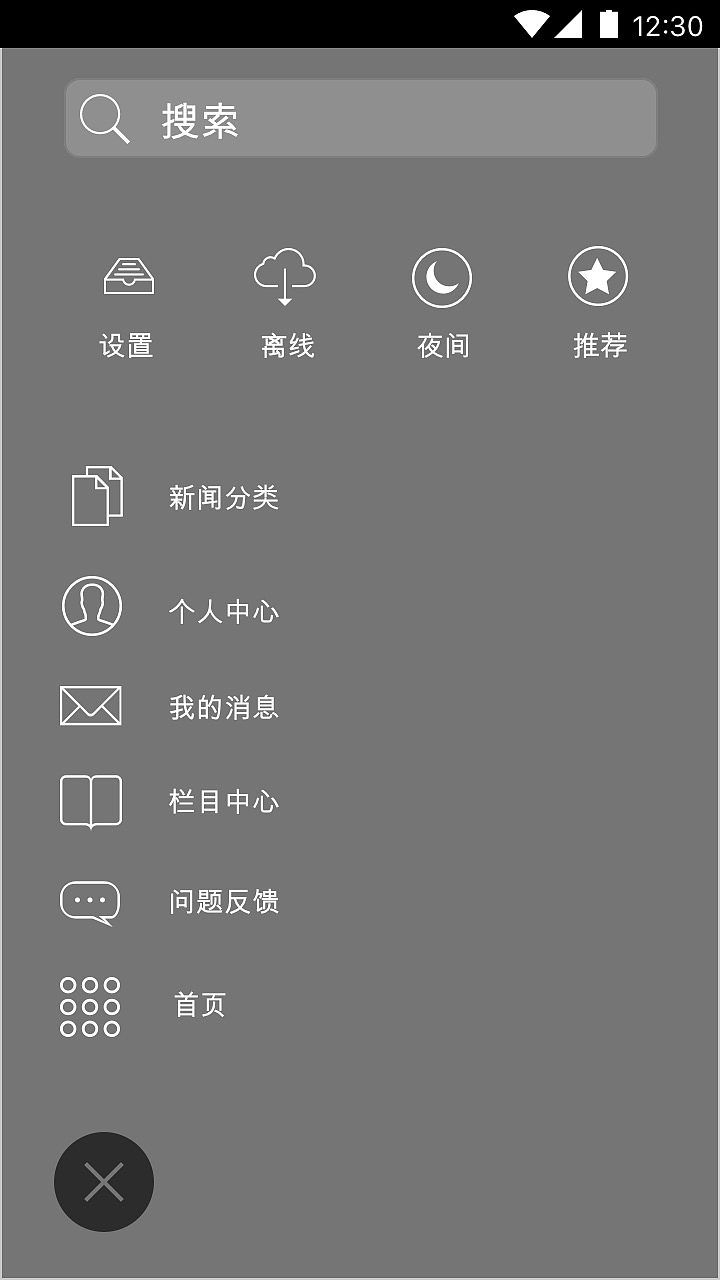Dismiss the menu with the X button

(104, 1181)
